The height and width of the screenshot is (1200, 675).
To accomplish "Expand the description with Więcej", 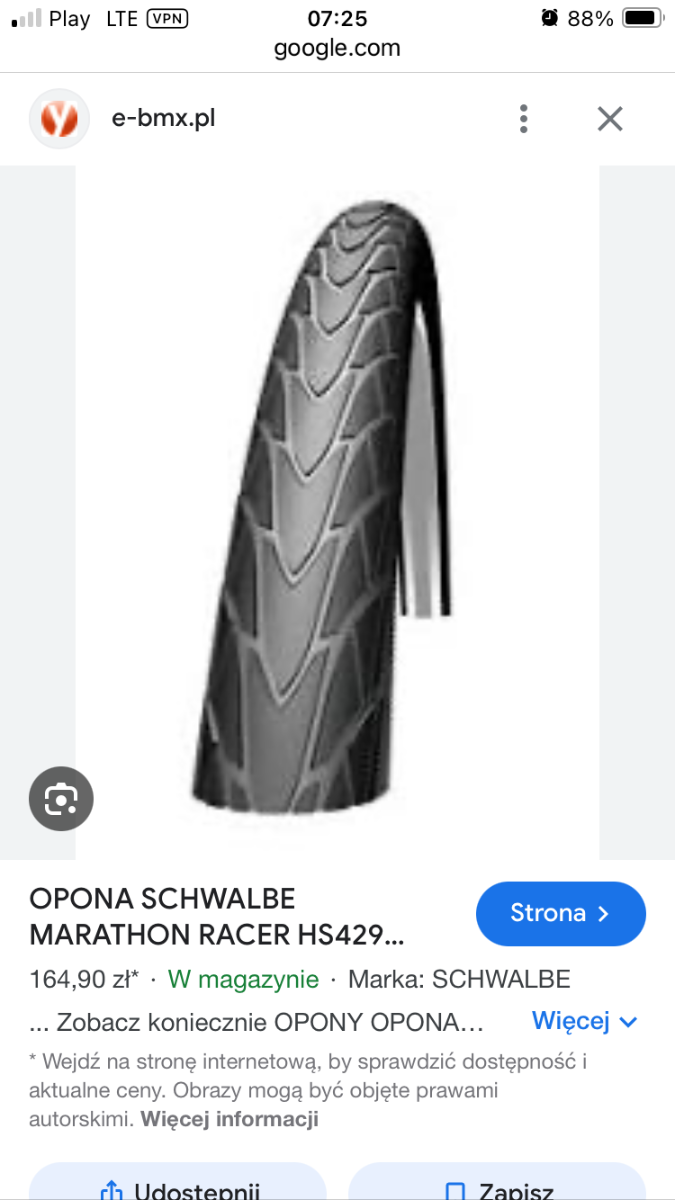I will click(x=585, y=1021).
